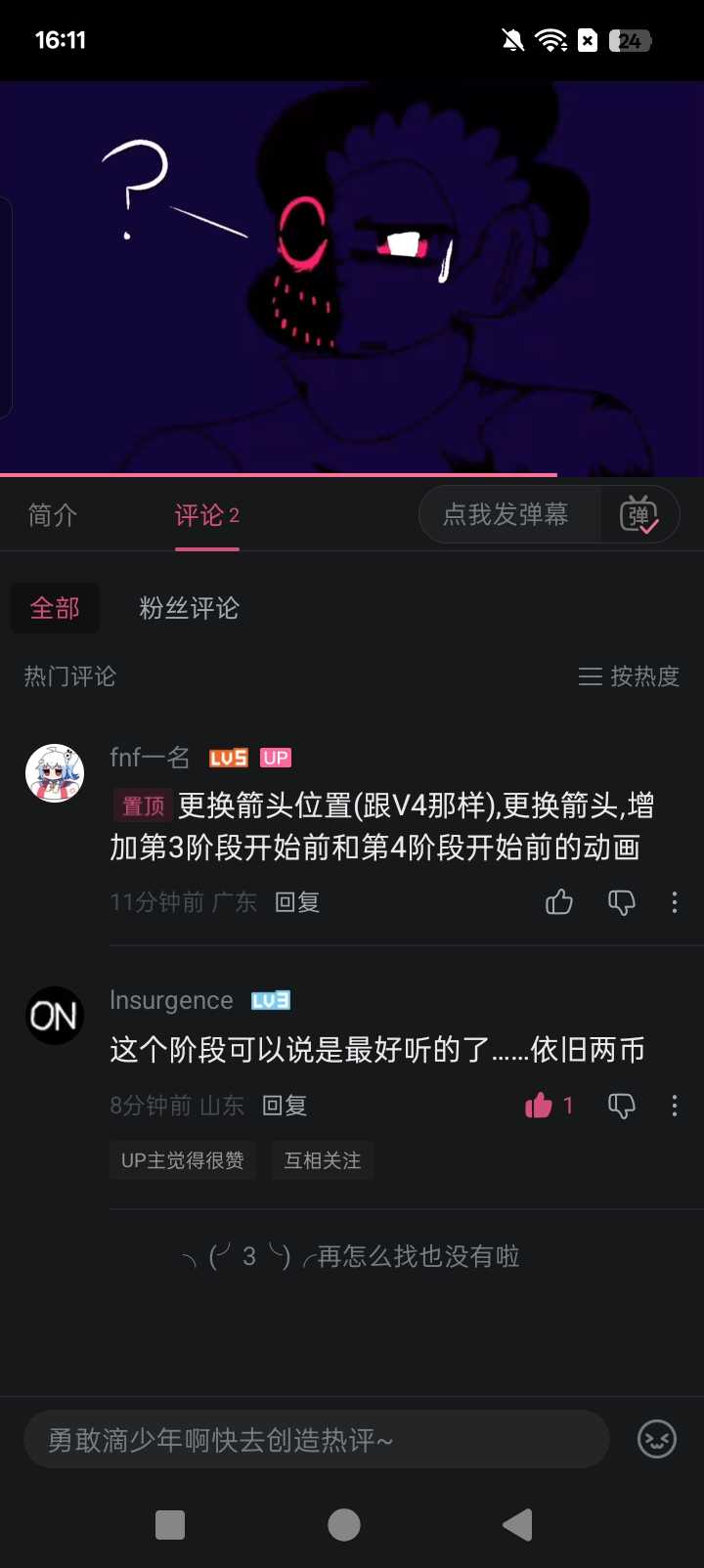The image size is (704, 1568).
Task: Remove the like on Insurgence's comment
Action: coord(540,1106)
